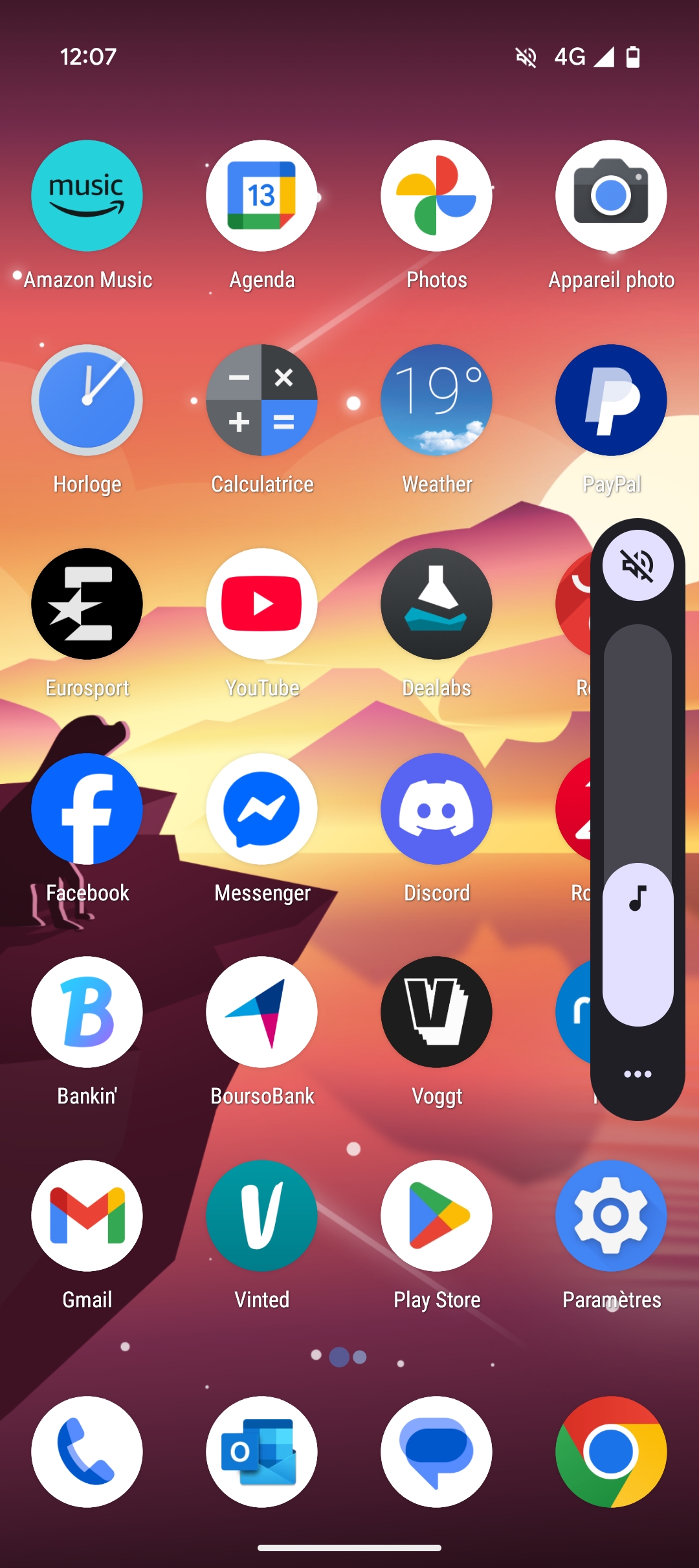Open PayPal

coord(611,400)
